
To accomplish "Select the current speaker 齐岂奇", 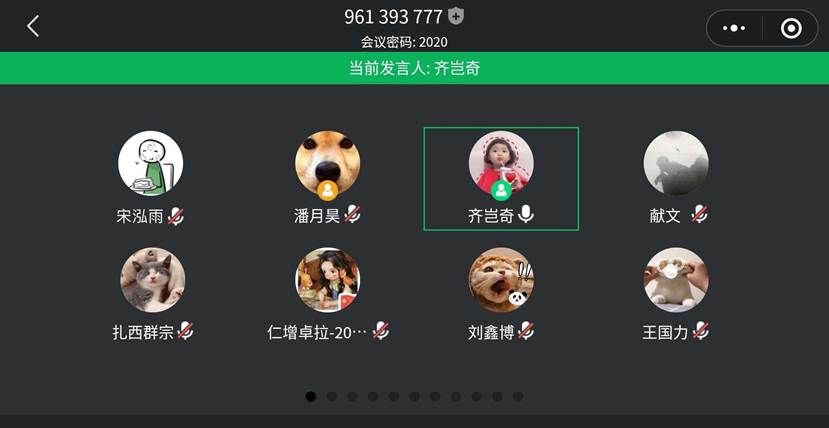I will 501,164.
